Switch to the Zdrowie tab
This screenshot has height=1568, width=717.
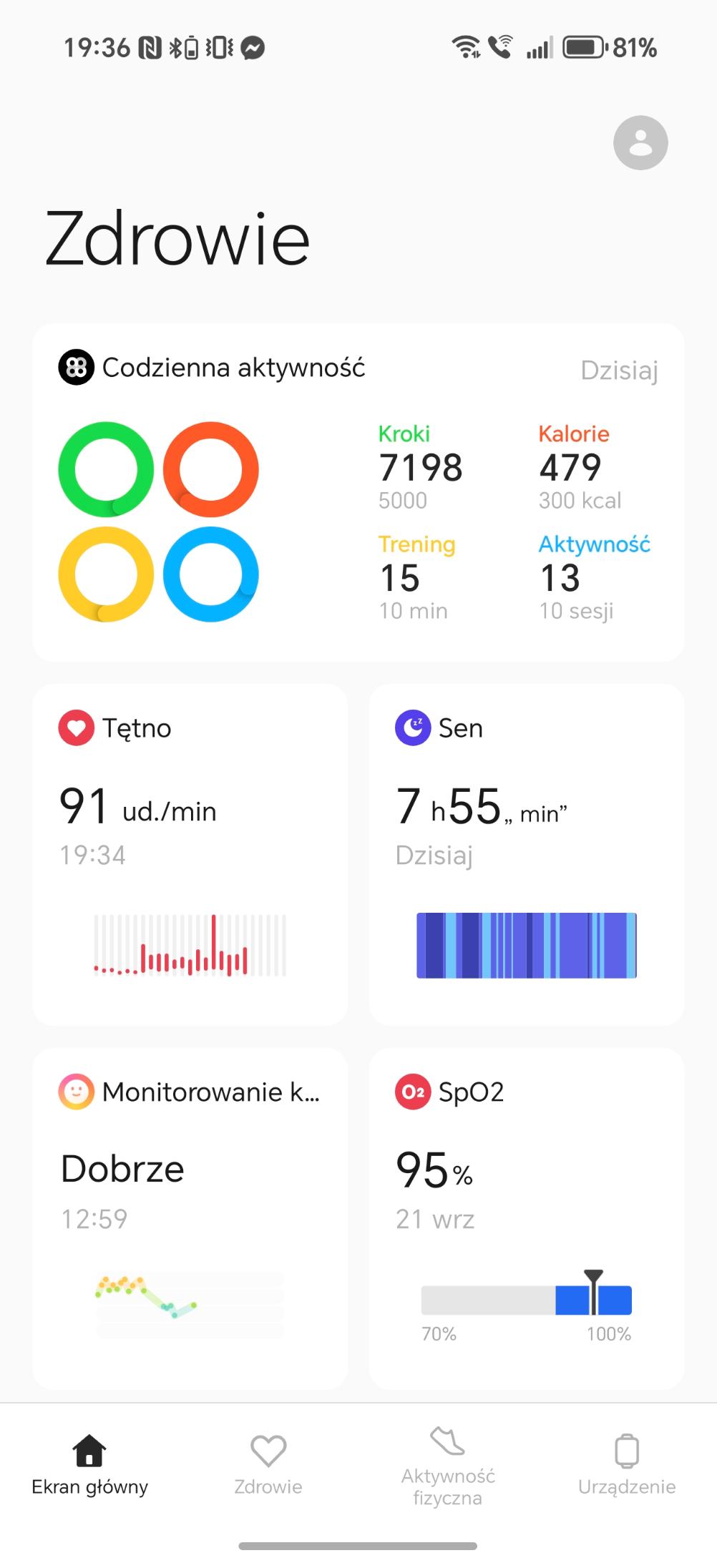pyautogui.click(x=268, y=1465)
